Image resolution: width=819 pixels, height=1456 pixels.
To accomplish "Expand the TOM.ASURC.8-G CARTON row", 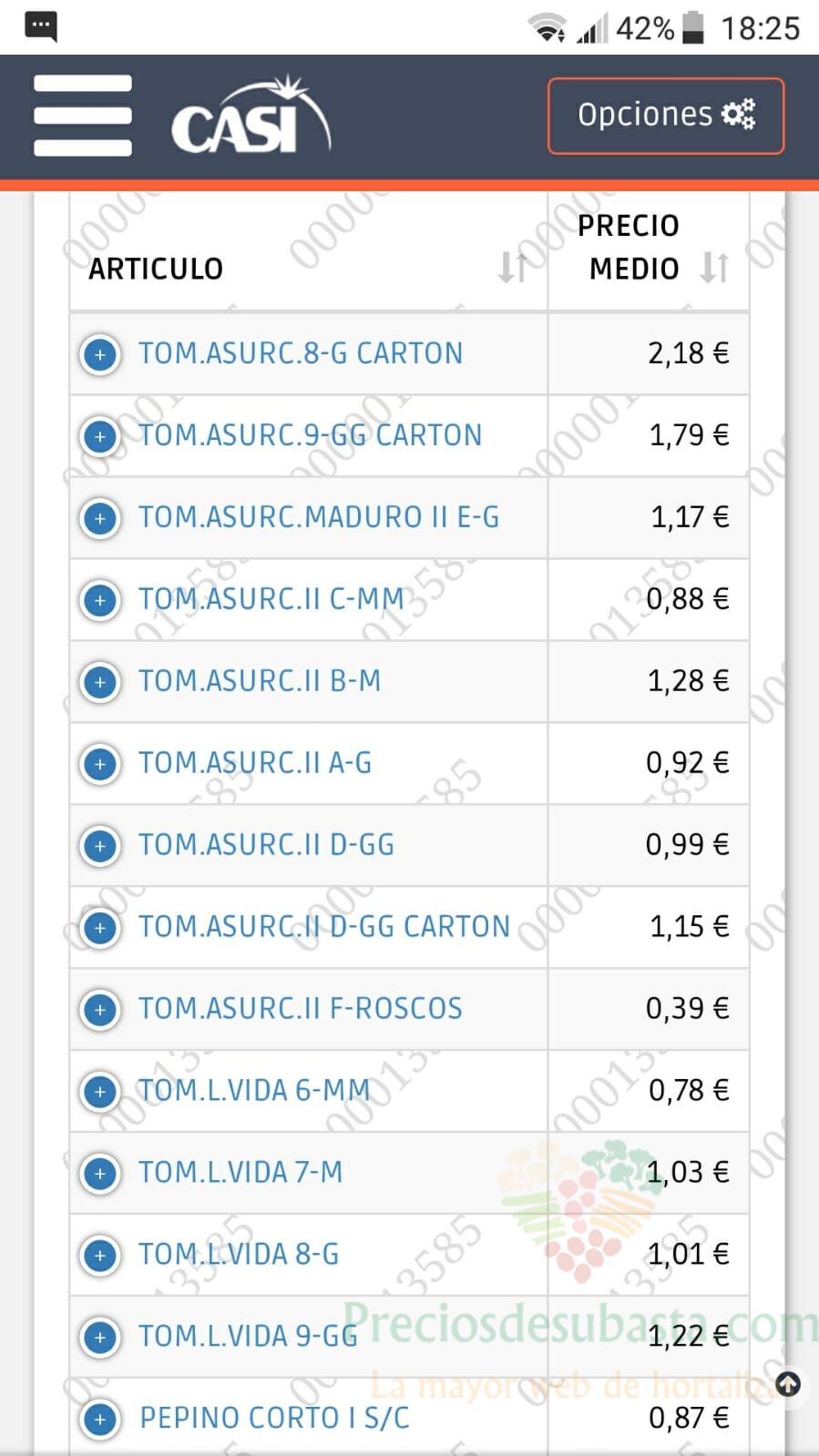I will click(100, 354).
